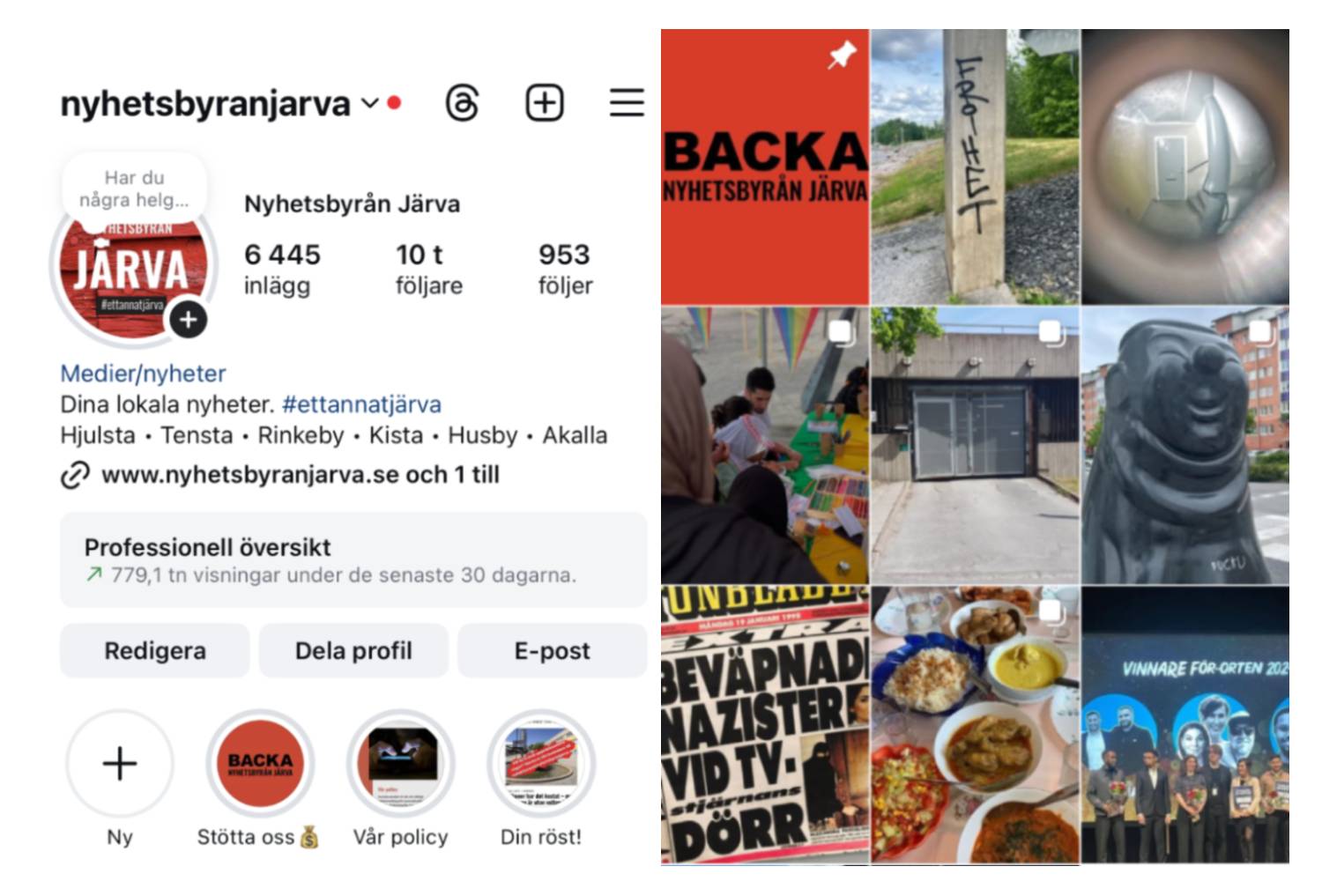Add a story via the profile picture plus

(x=188, y=320)
